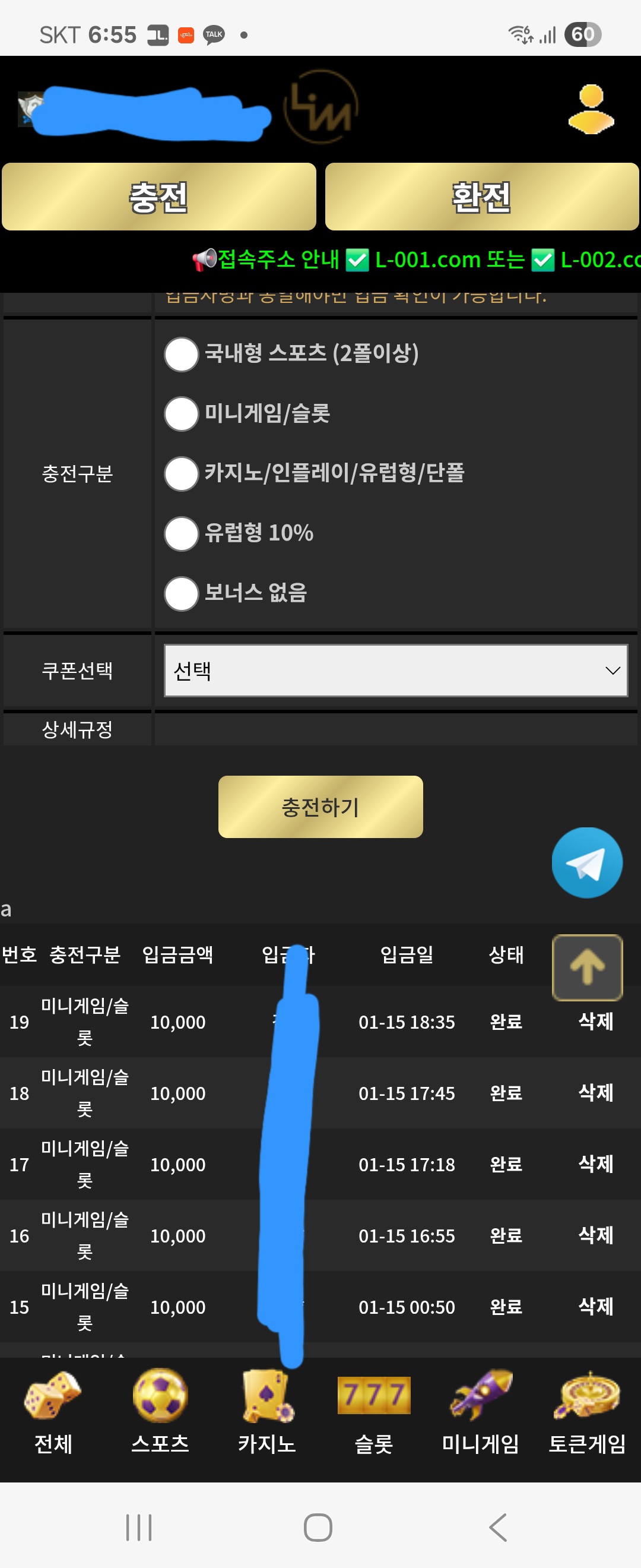Select the 충전 charge tab
641x1568 pixels.
[158, 197]
